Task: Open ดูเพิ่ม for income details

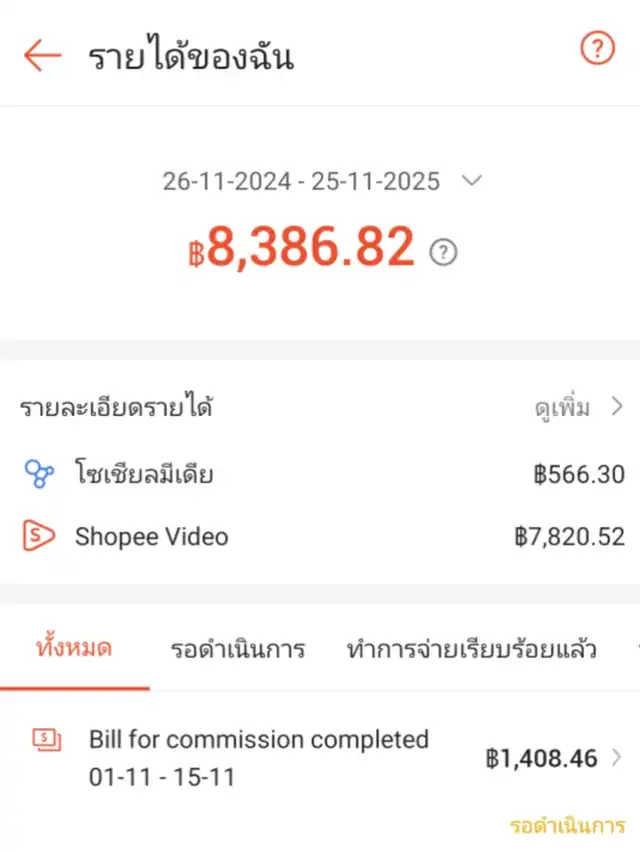Action: coord(576,407)
